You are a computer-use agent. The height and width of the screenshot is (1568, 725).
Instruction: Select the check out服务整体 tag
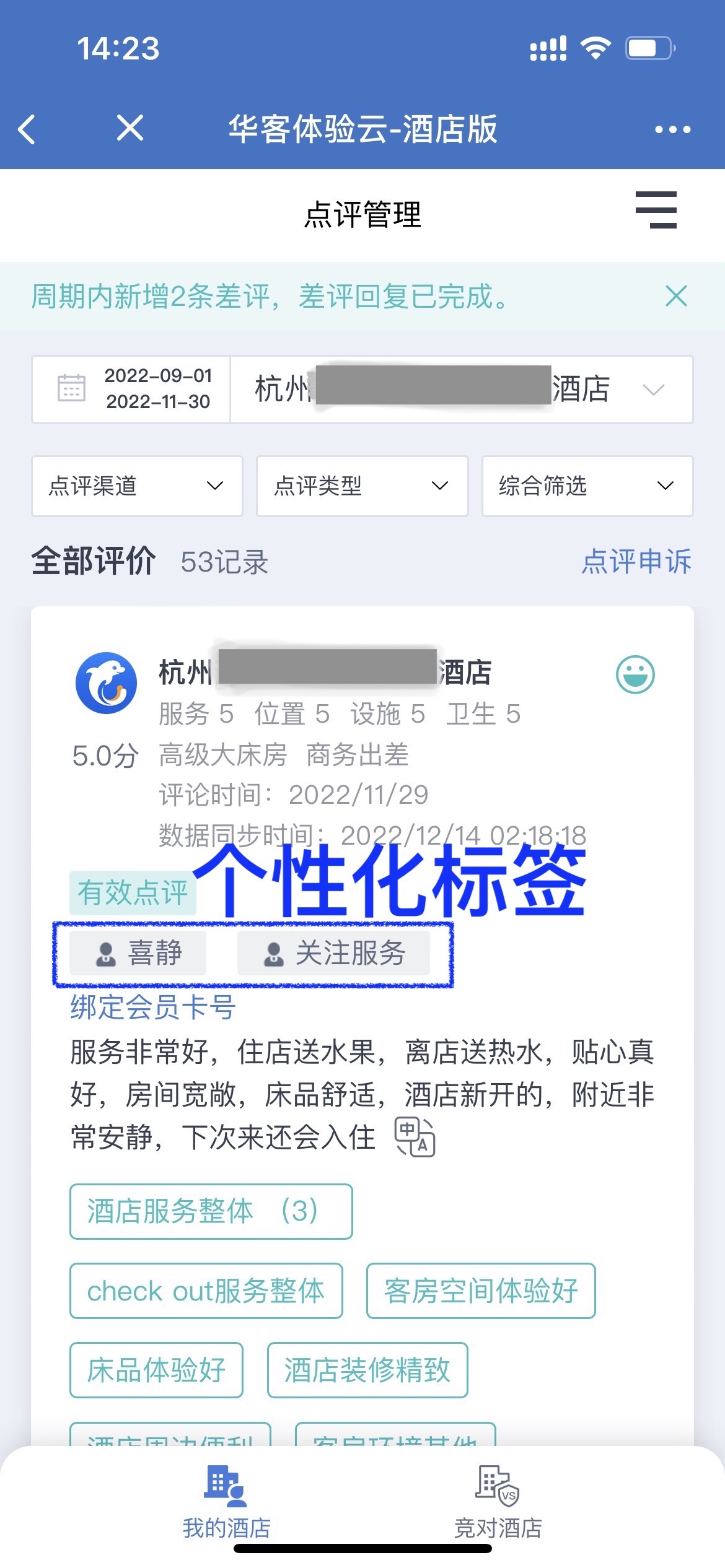[x=206, y=1291]
